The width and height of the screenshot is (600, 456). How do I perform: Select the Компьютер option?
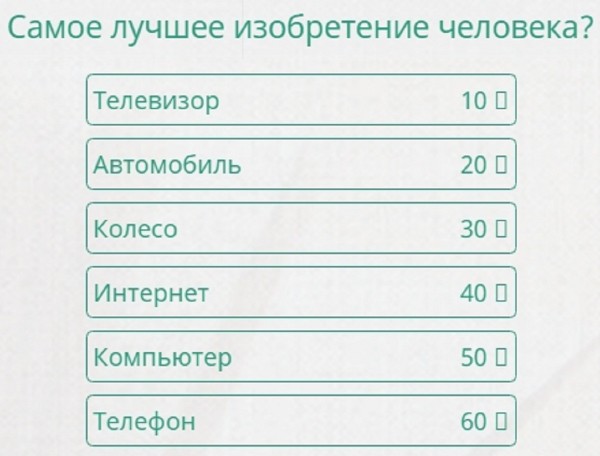pyautogui.click(x=300, y=357)
